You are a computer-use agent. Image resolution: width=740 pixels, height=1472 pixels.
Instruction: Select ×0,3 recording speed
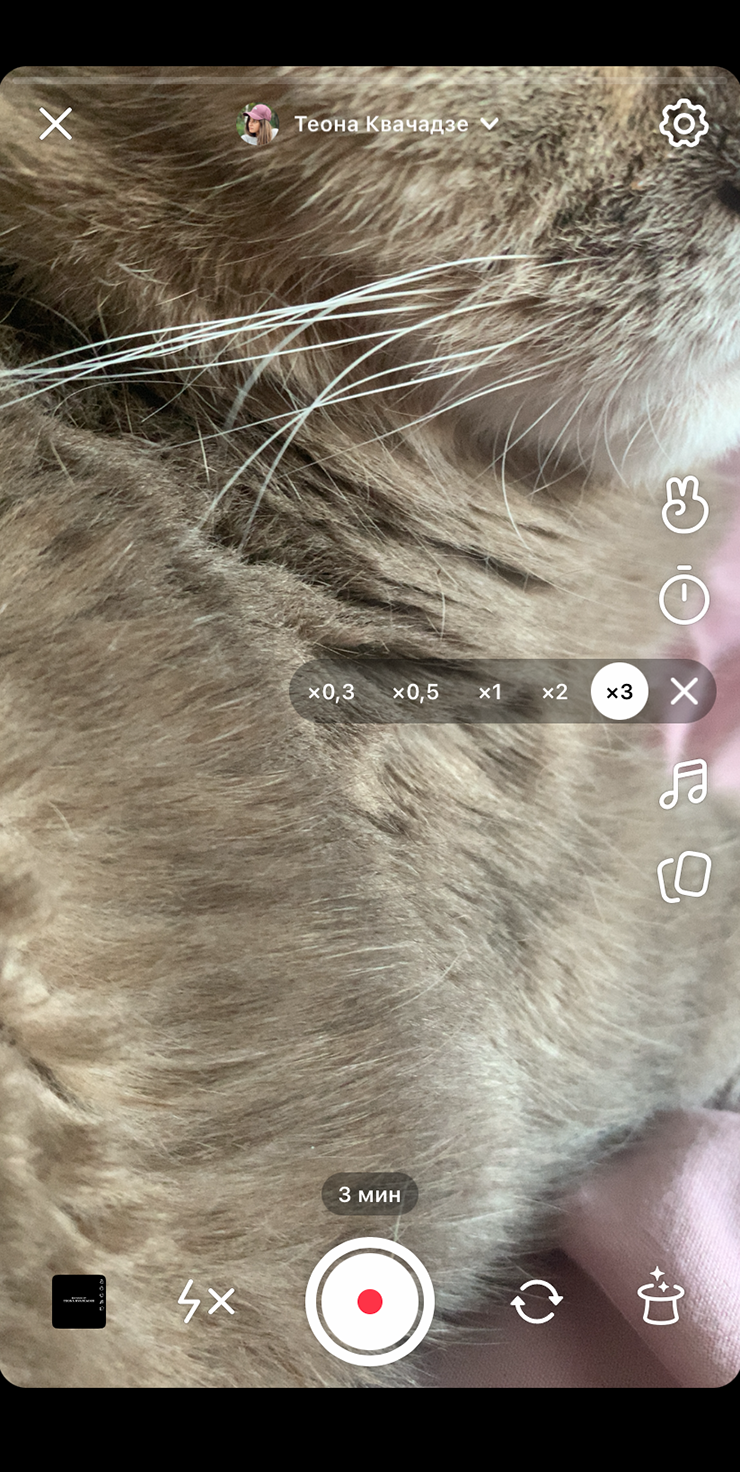point(330,692)
